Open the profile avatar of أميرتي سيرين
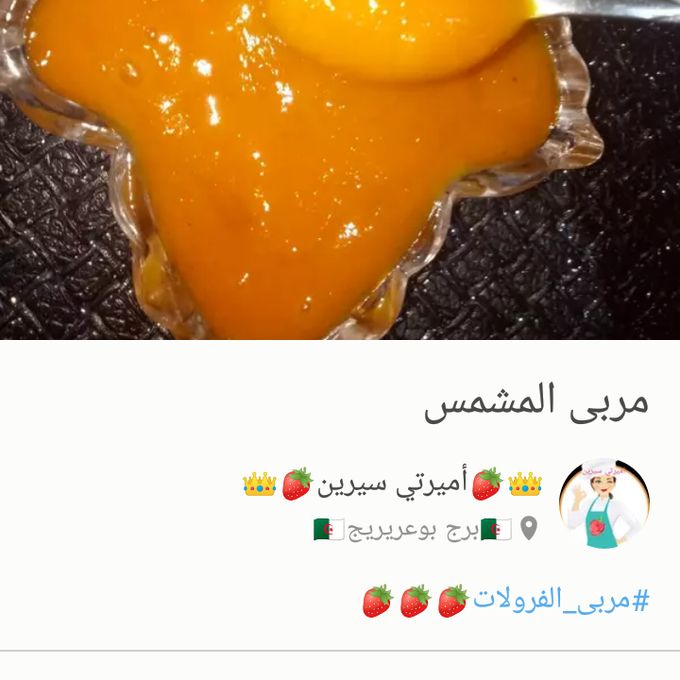680x680 pixels. pos(603,505)
